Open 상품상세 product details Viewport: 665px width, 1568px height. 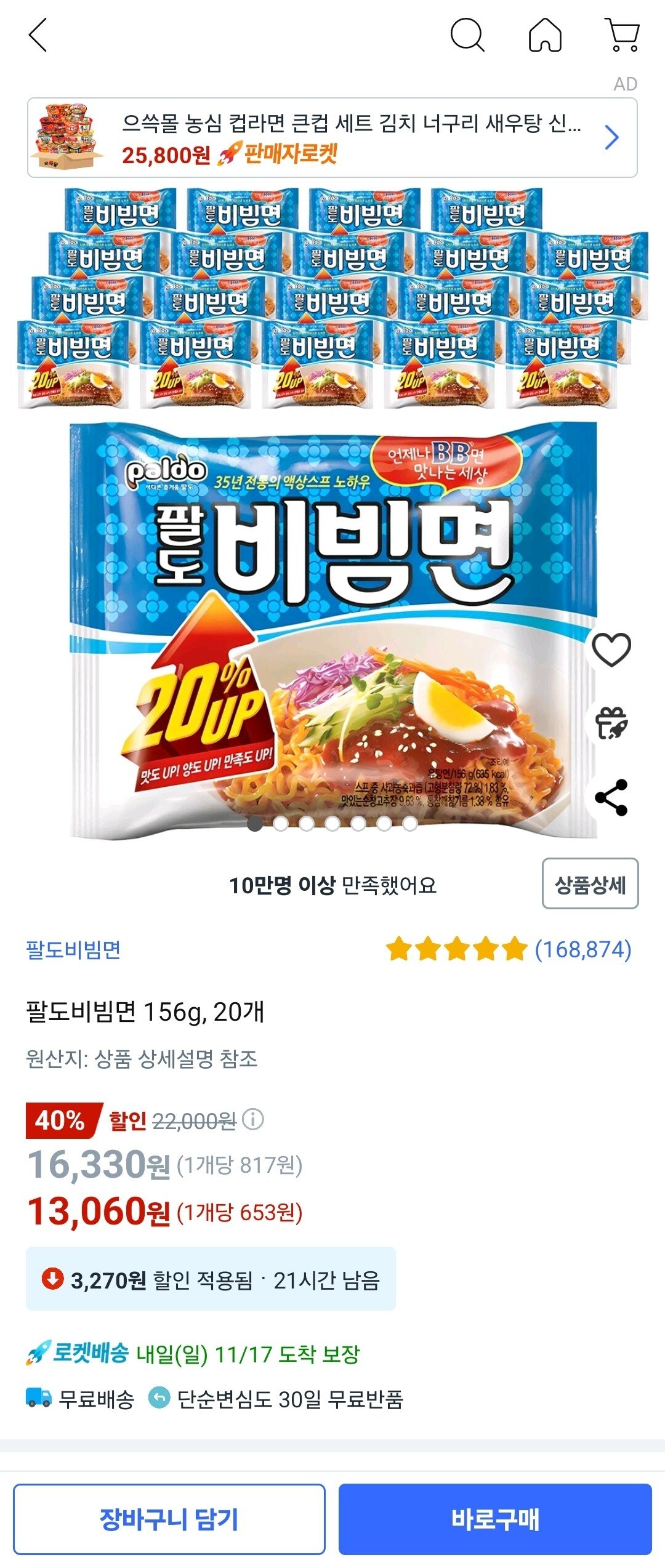[x=590, y=884]
